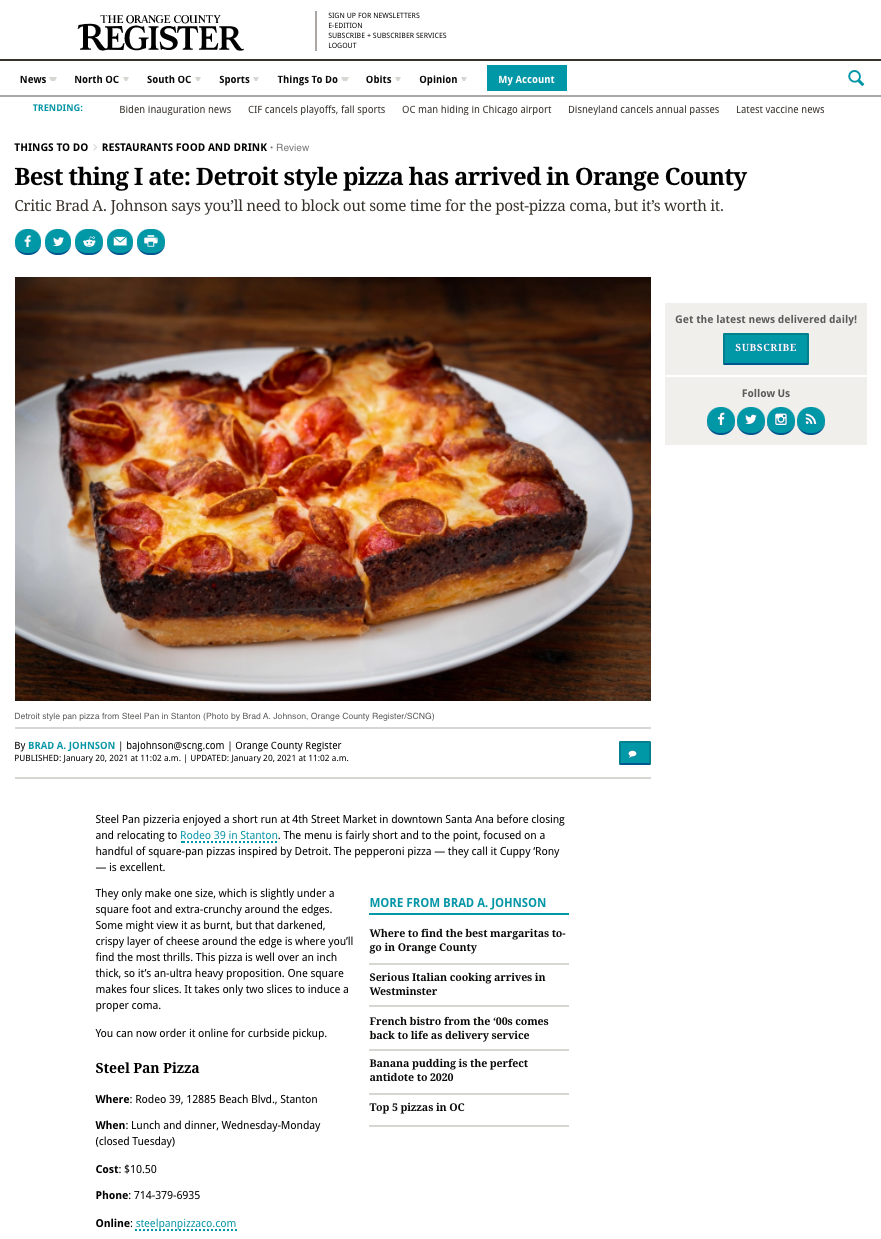881x1239 pixels.
Task: Open the Sports menu
Action: pos(239,79)
